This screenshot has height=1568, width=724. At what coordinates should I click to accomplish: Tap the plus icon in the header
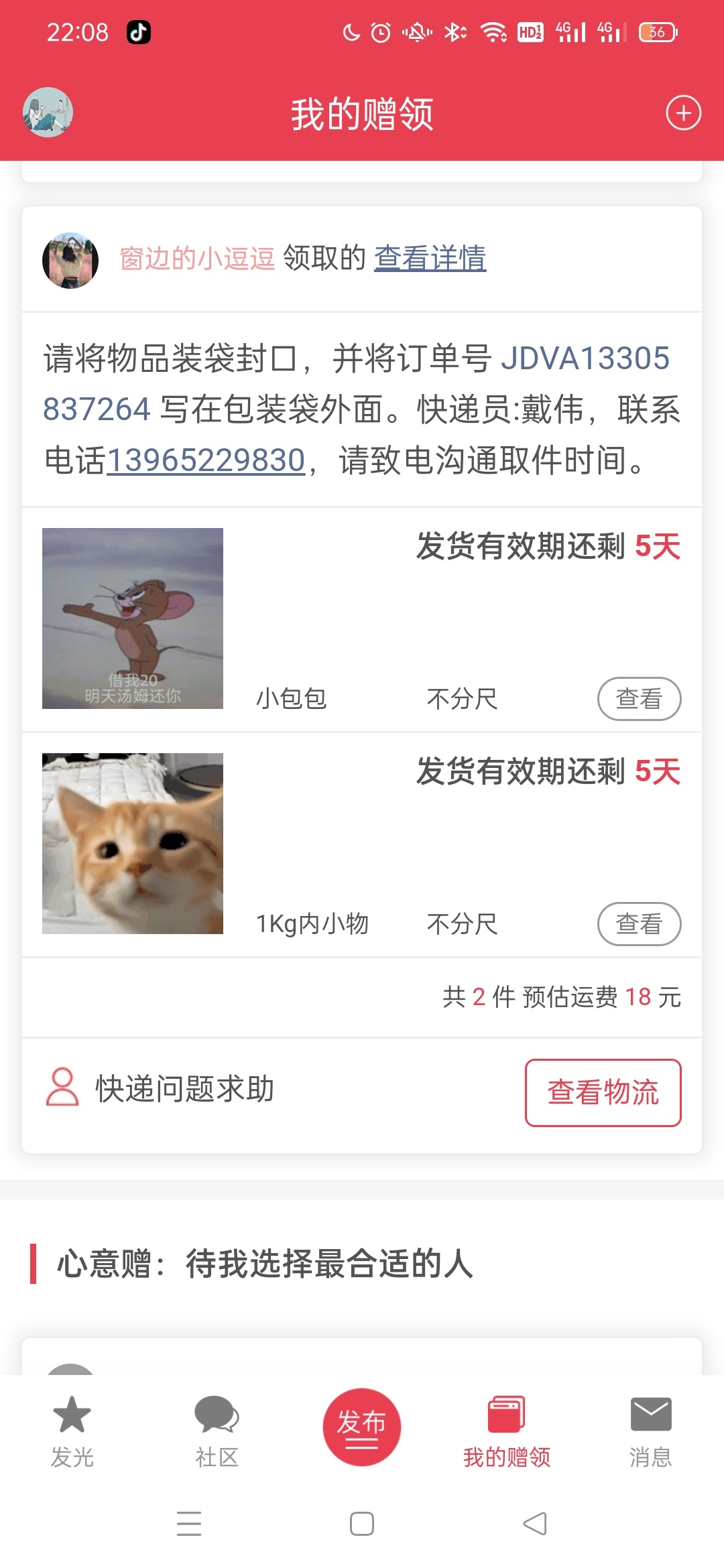click(683, 113)
